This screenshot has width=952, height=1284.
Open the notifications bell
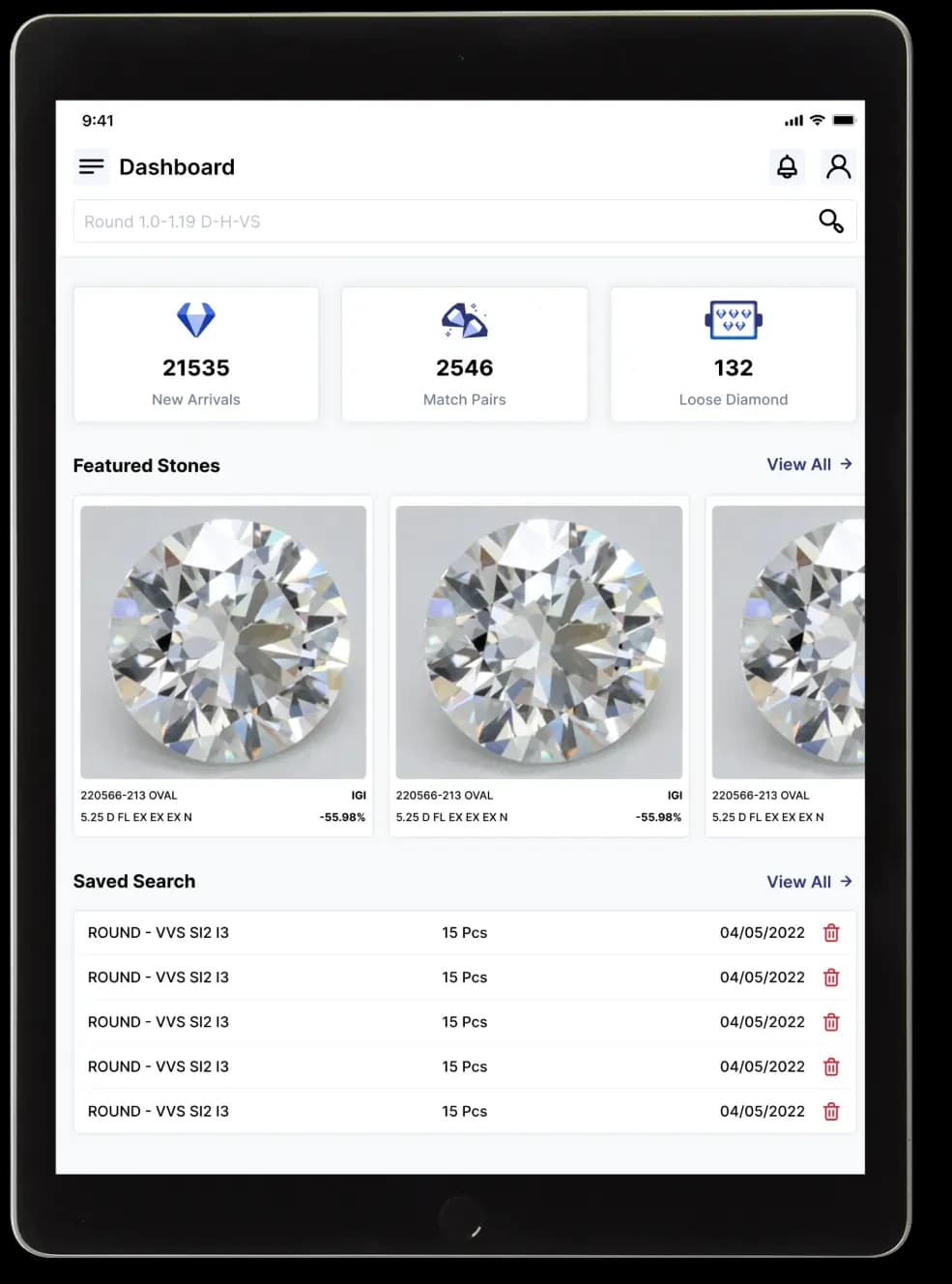[788, 167]
